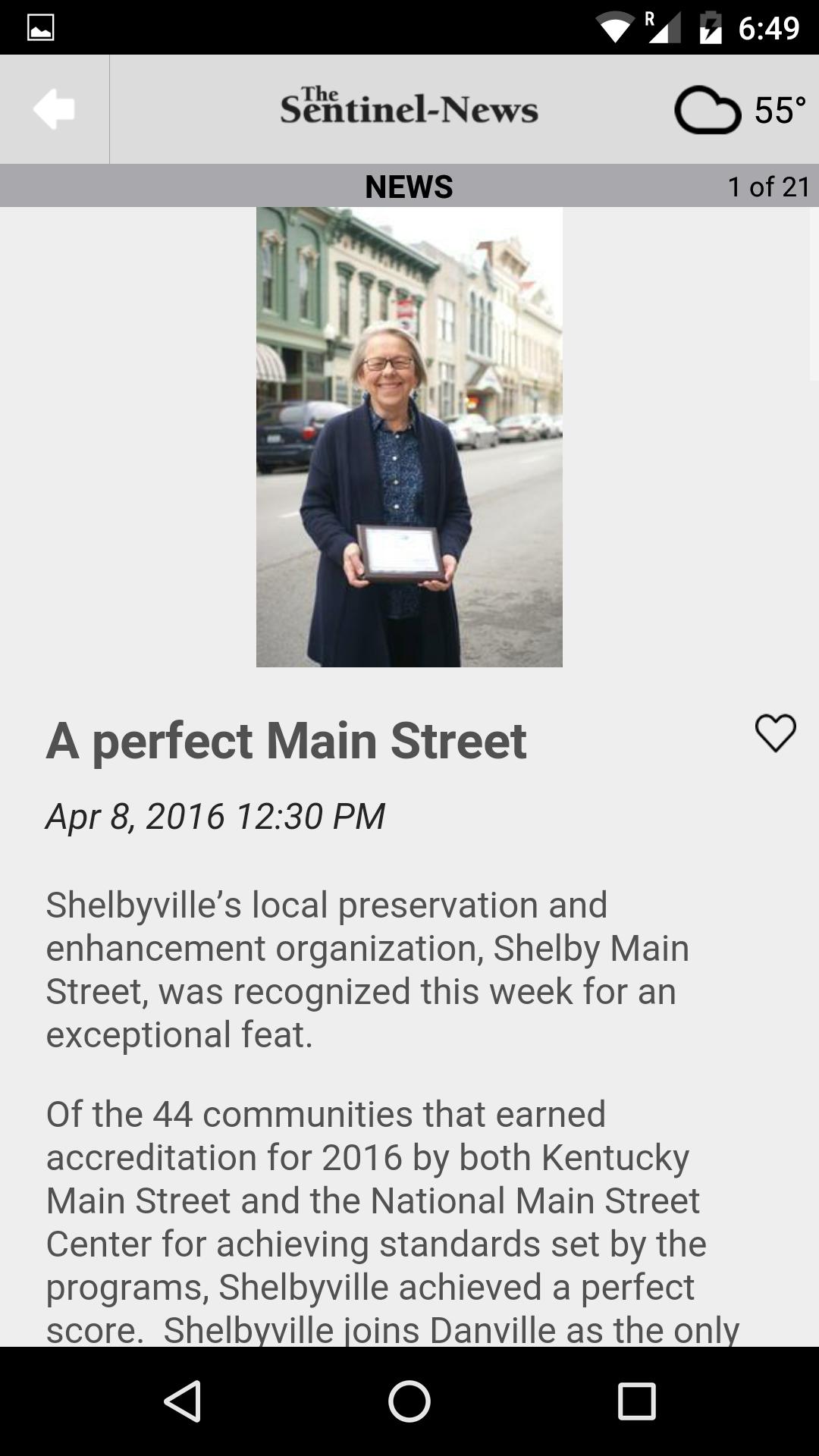Image resolution: width=819 pixels, height=1456 pixels.
Task: Tap the headline A perfect Main Street
Action: point(288,742)
